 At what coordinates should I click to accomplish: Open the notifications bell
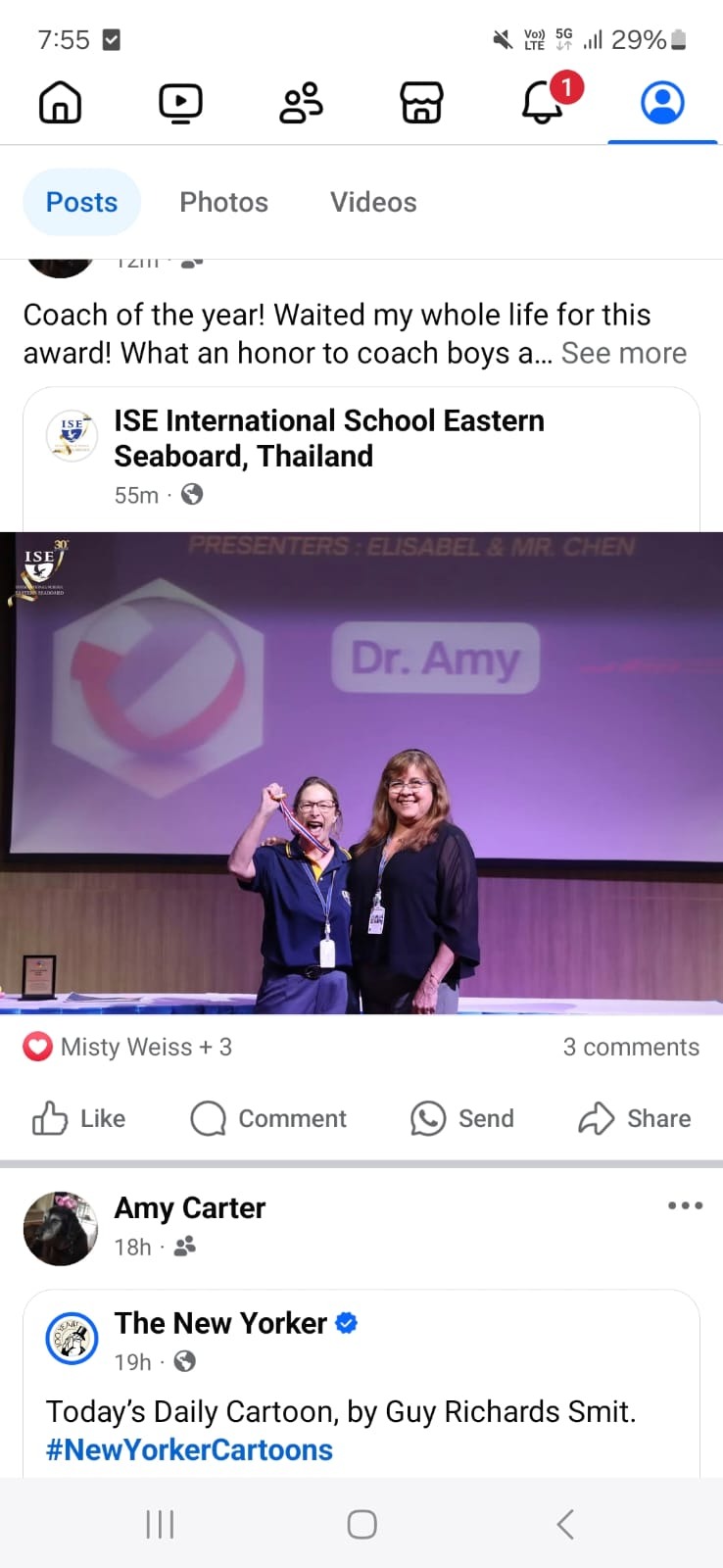[x=543, y=102]
